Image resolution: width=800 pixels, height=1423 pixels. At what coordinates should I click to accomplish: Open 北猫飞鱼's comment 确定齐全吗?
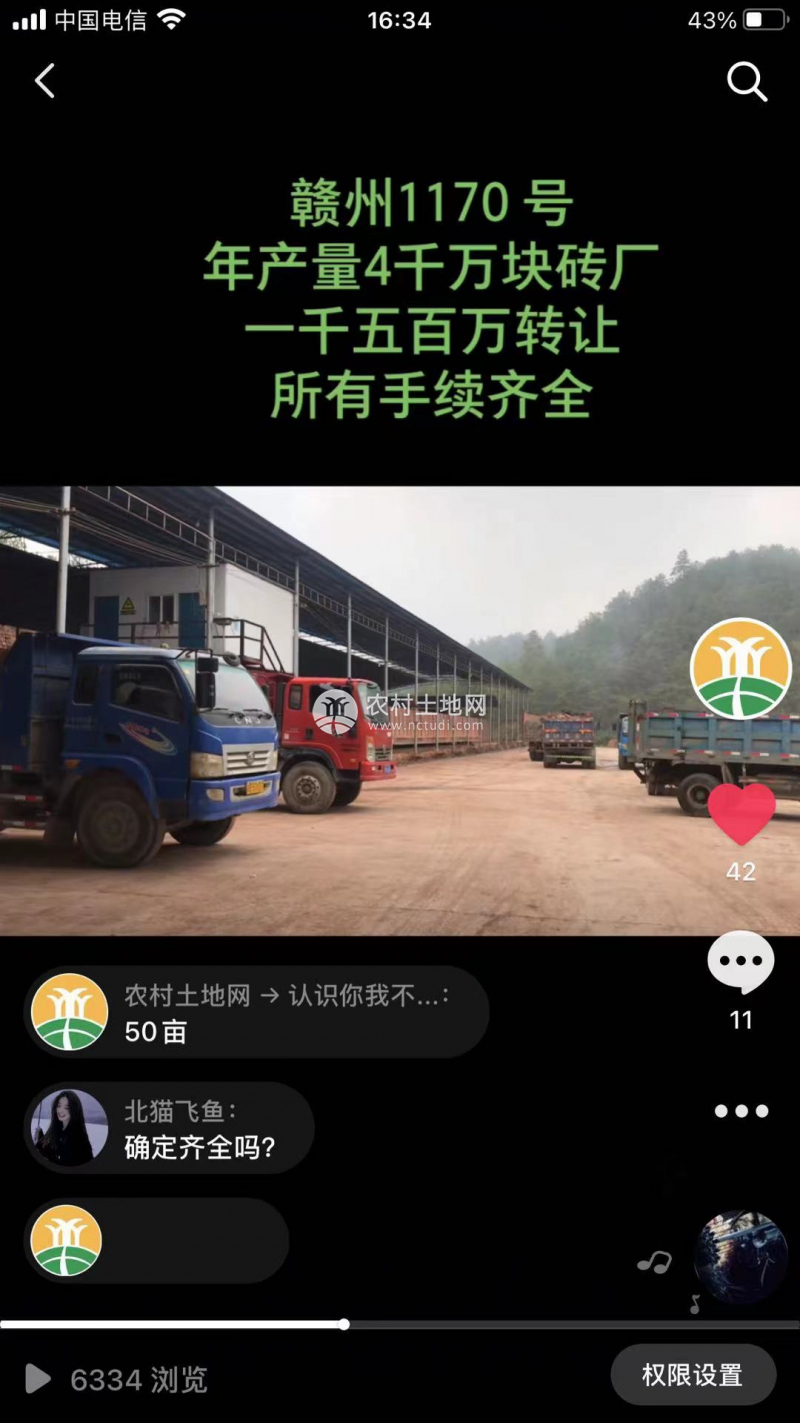click(x=170, y=1128)
